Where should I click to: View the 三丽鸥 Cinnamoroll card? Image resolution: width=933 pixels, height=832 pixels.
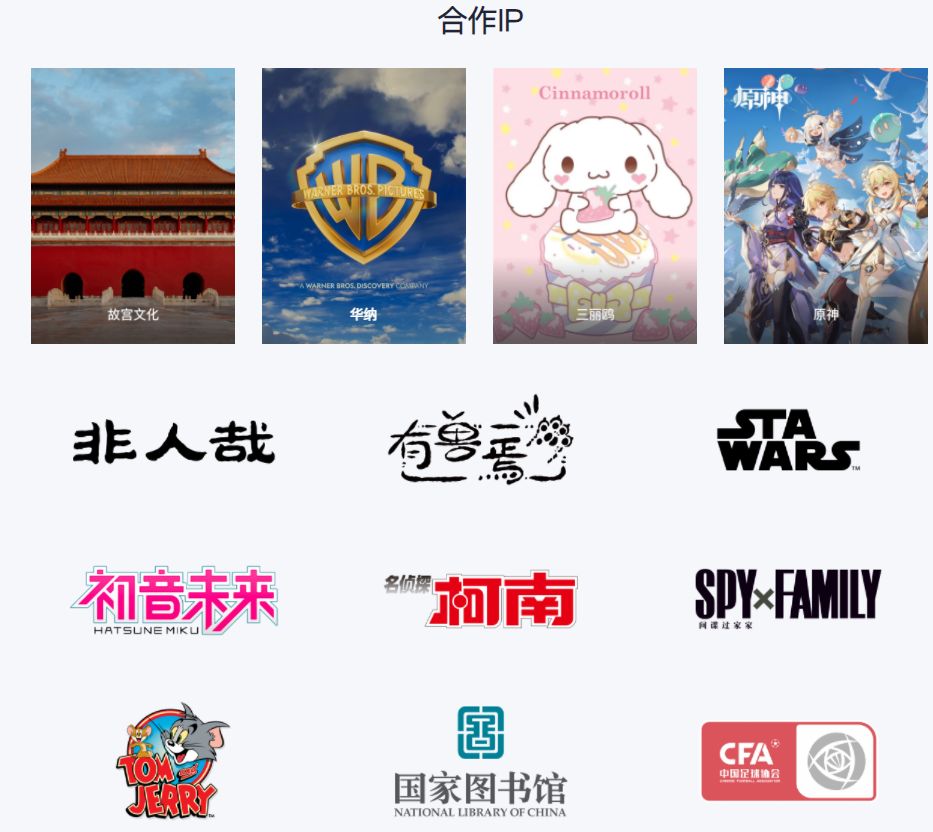[595, 206]
